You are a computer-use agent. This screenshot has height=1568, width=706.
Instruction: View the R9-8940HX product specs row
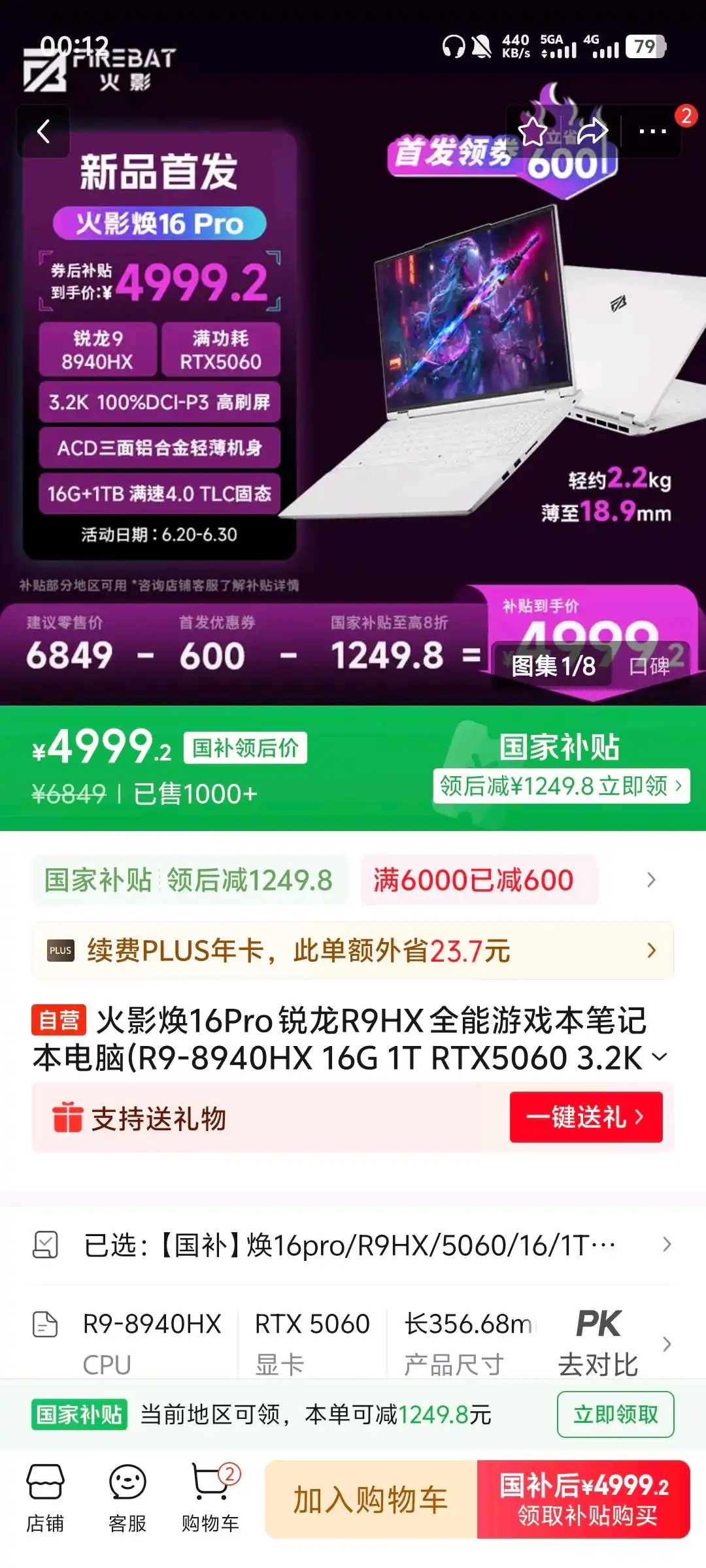click(152, 1343)
